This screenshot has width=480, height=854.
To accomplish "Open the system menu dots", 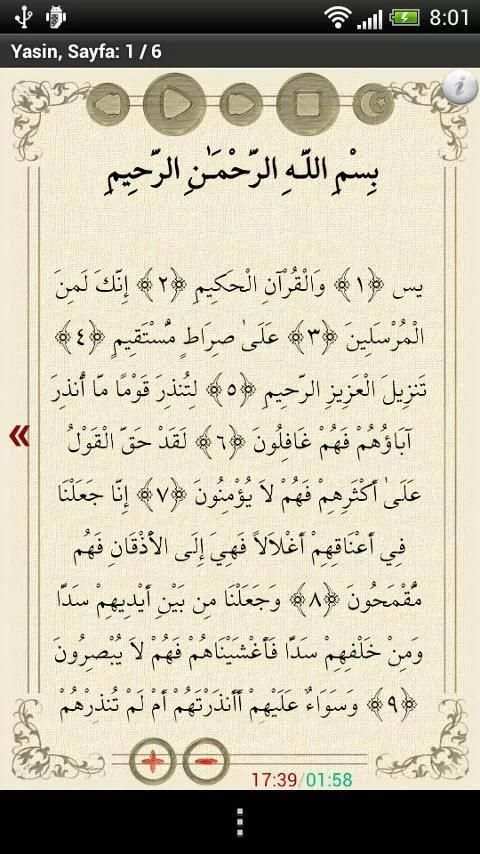I will (240, 822).
